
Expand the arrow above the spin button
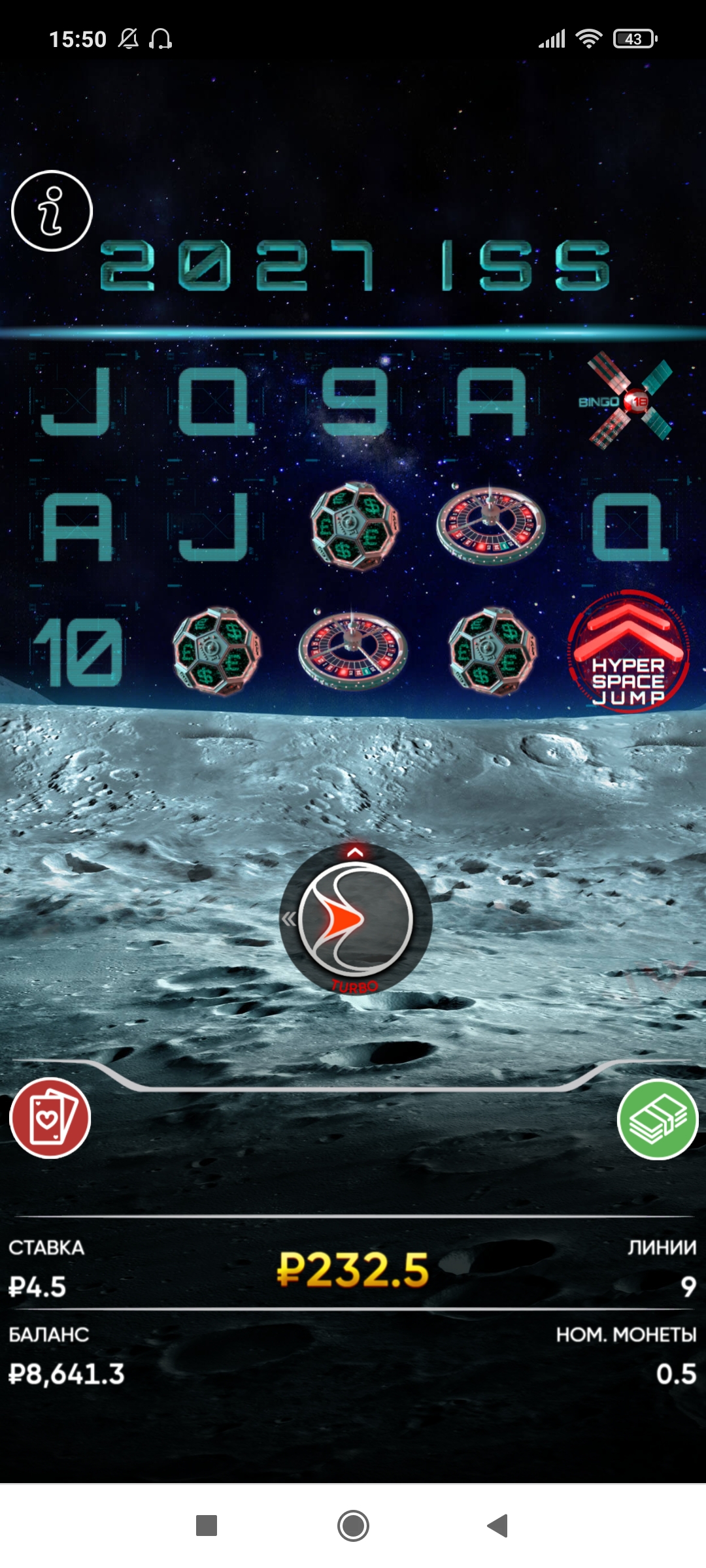[x=355, y=852]
